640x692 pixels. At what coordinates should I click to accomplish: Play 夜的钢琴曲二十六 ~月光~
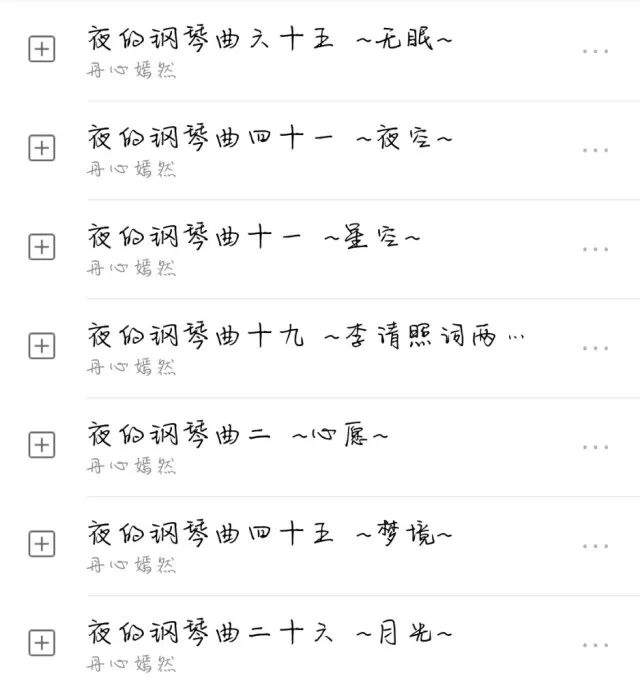coord(270,633)
